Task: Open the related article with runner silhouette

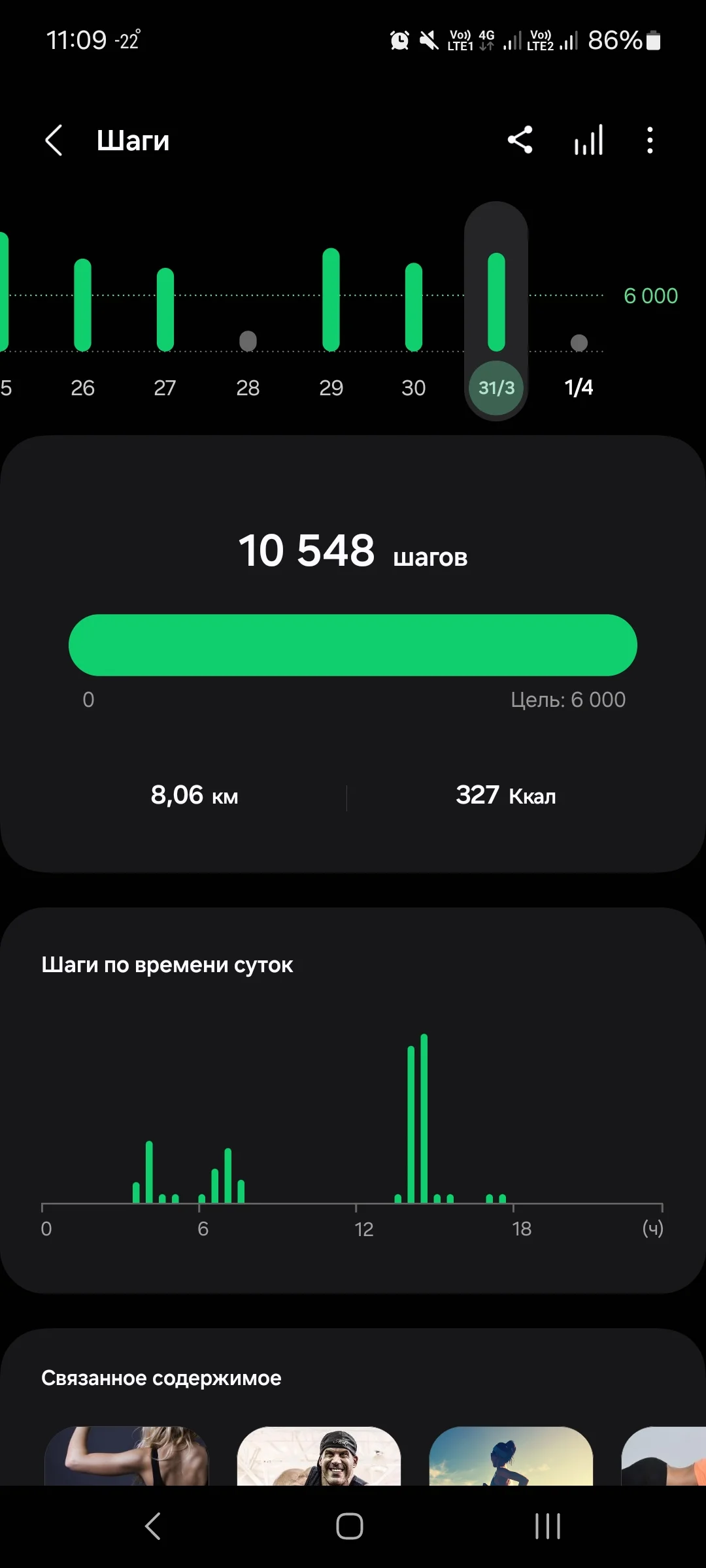Action: pos(511,1456)
